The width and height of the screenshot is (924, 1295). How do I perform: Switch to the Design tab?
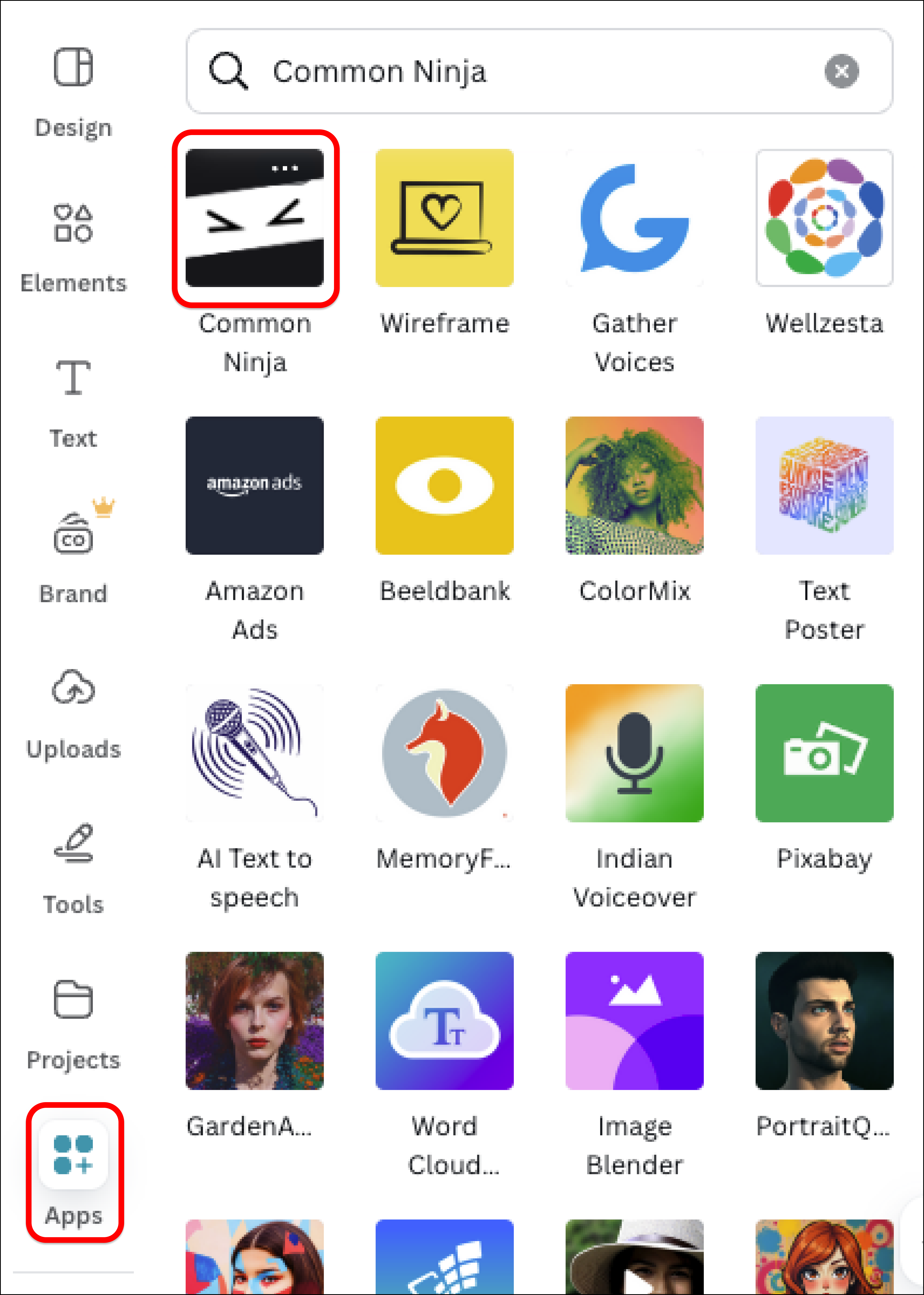click(73, 91)
